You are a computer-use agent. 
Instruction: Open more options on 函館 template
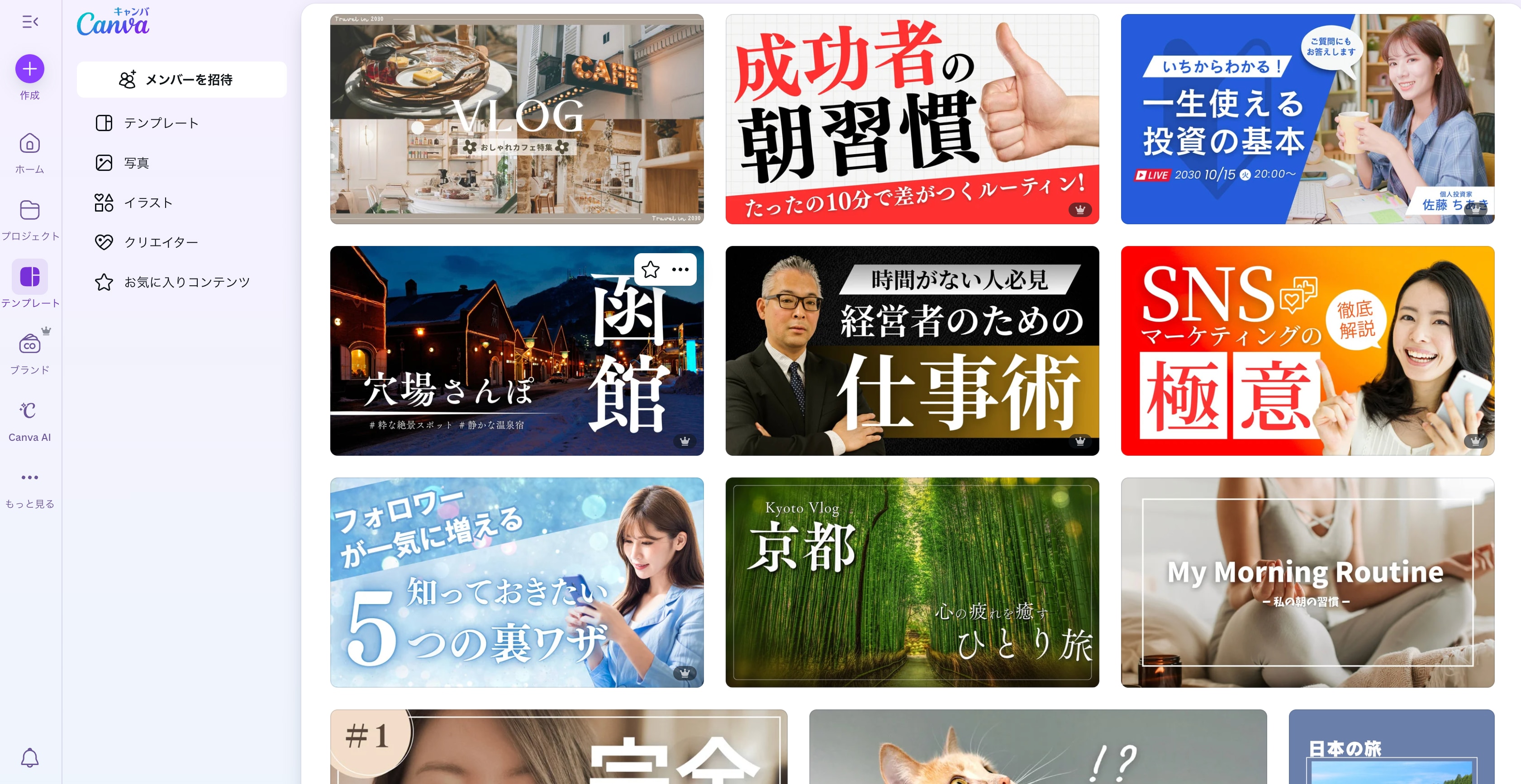[680, 269]
